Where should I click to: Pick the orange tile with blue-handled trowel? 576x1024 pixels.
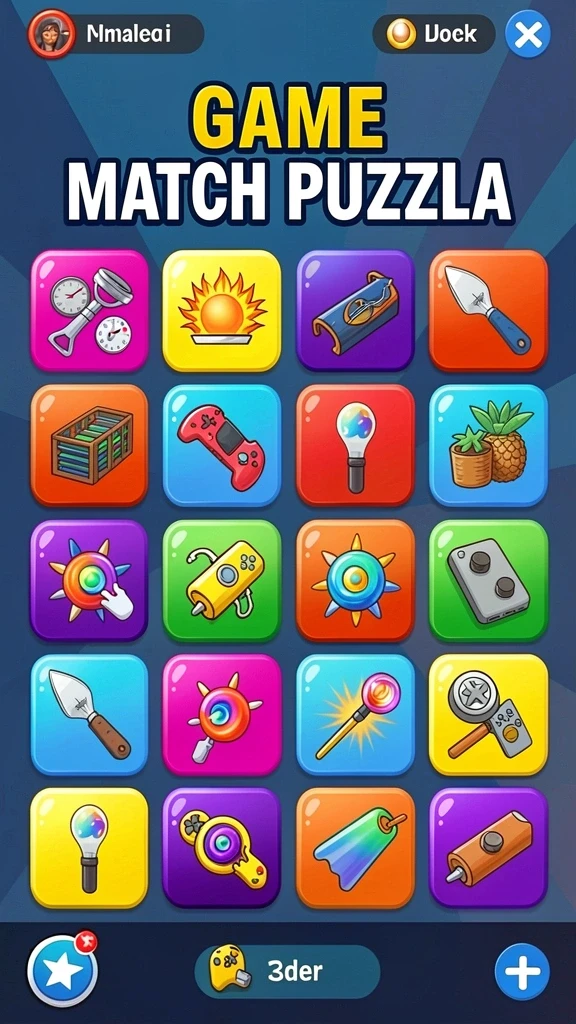click(x=488, y=310)
